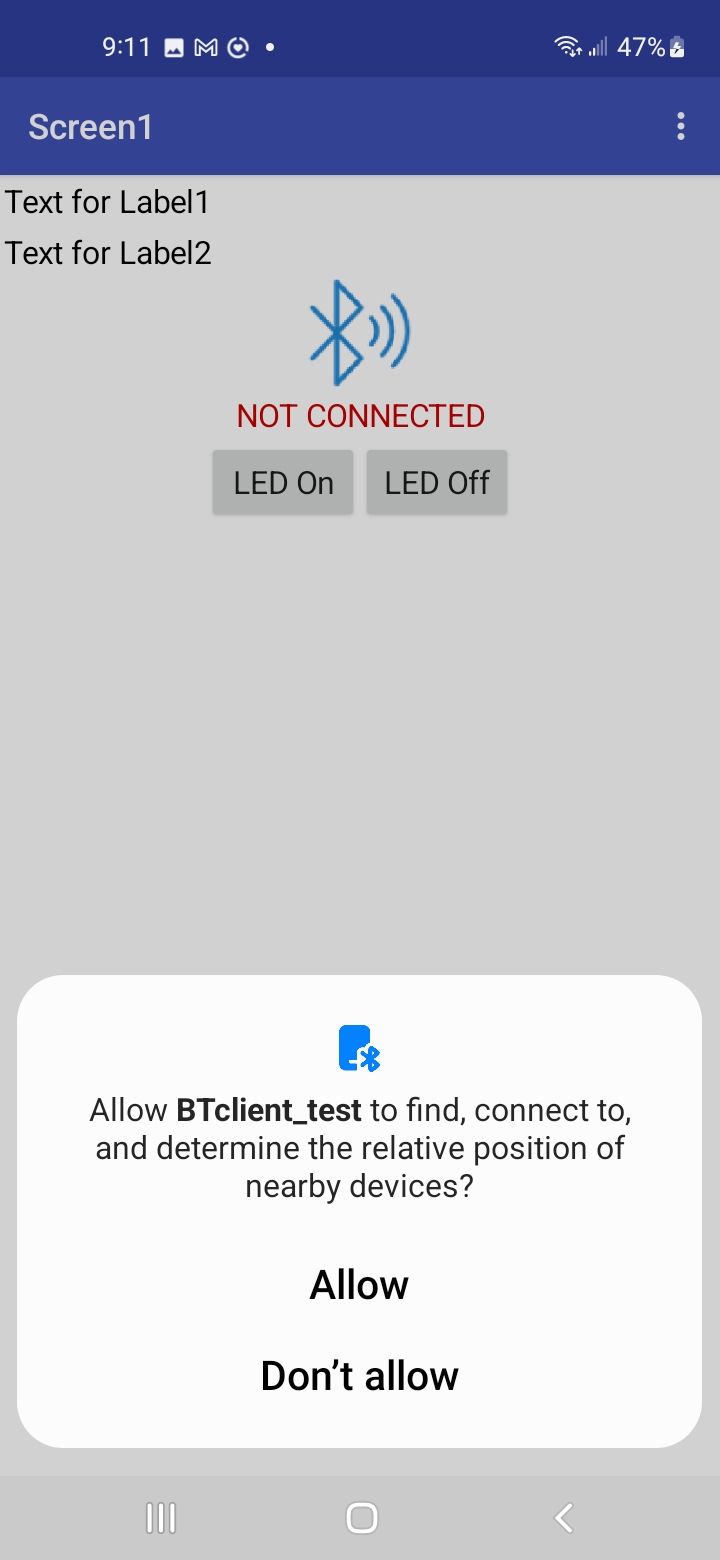
Task: Tap the LED Off button
Action: pyautogui.click(x=437, y=483)
